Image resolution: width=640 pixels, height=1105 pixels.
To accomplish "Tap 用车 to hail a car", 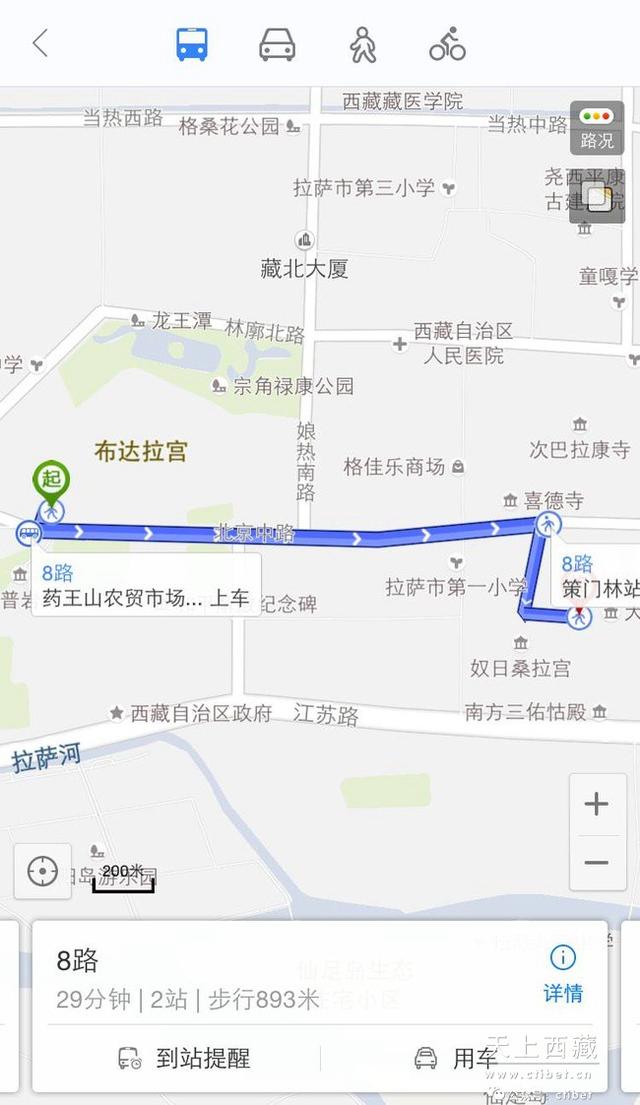I will 457,1058.
